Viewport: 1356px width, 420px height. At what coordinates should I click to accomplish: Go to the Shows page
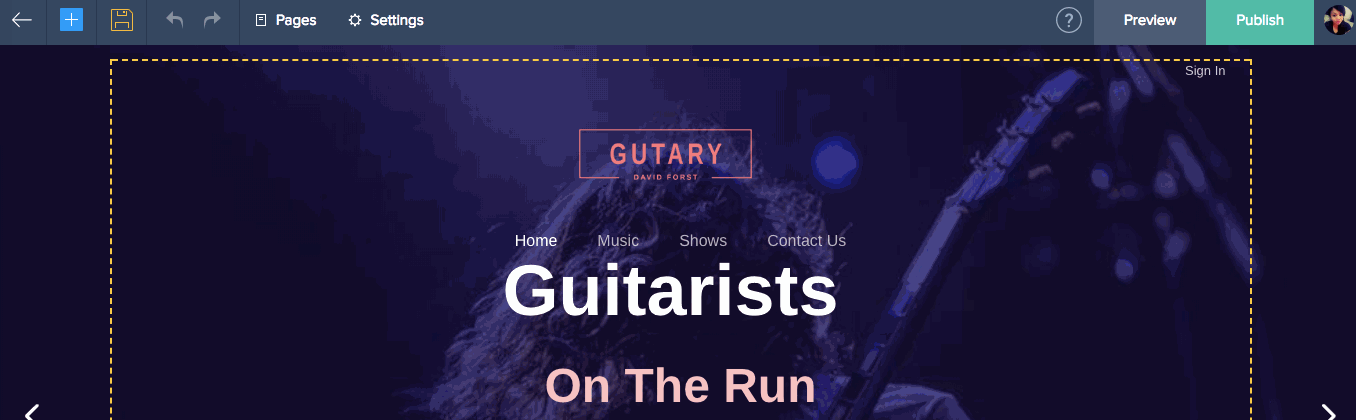(x=703, y=241)
